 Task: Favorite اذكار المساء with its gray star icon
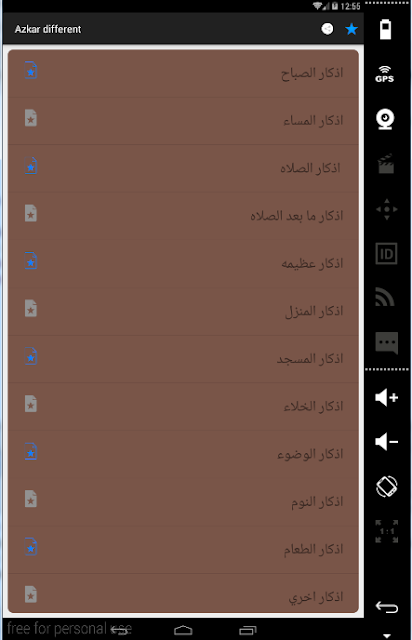[31, 118]
